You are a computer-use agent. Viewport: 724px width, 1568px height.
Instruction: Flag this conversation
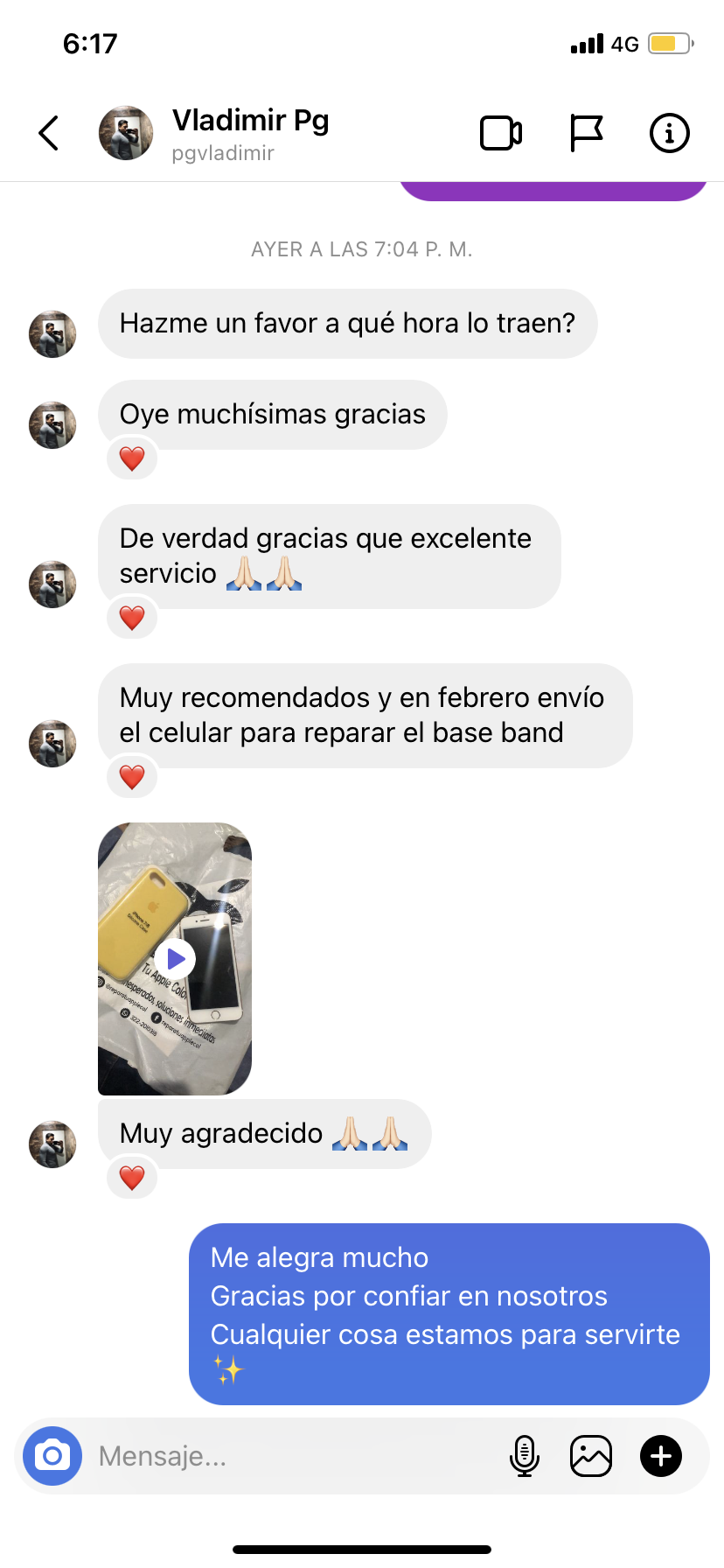[x=586, y=133]
